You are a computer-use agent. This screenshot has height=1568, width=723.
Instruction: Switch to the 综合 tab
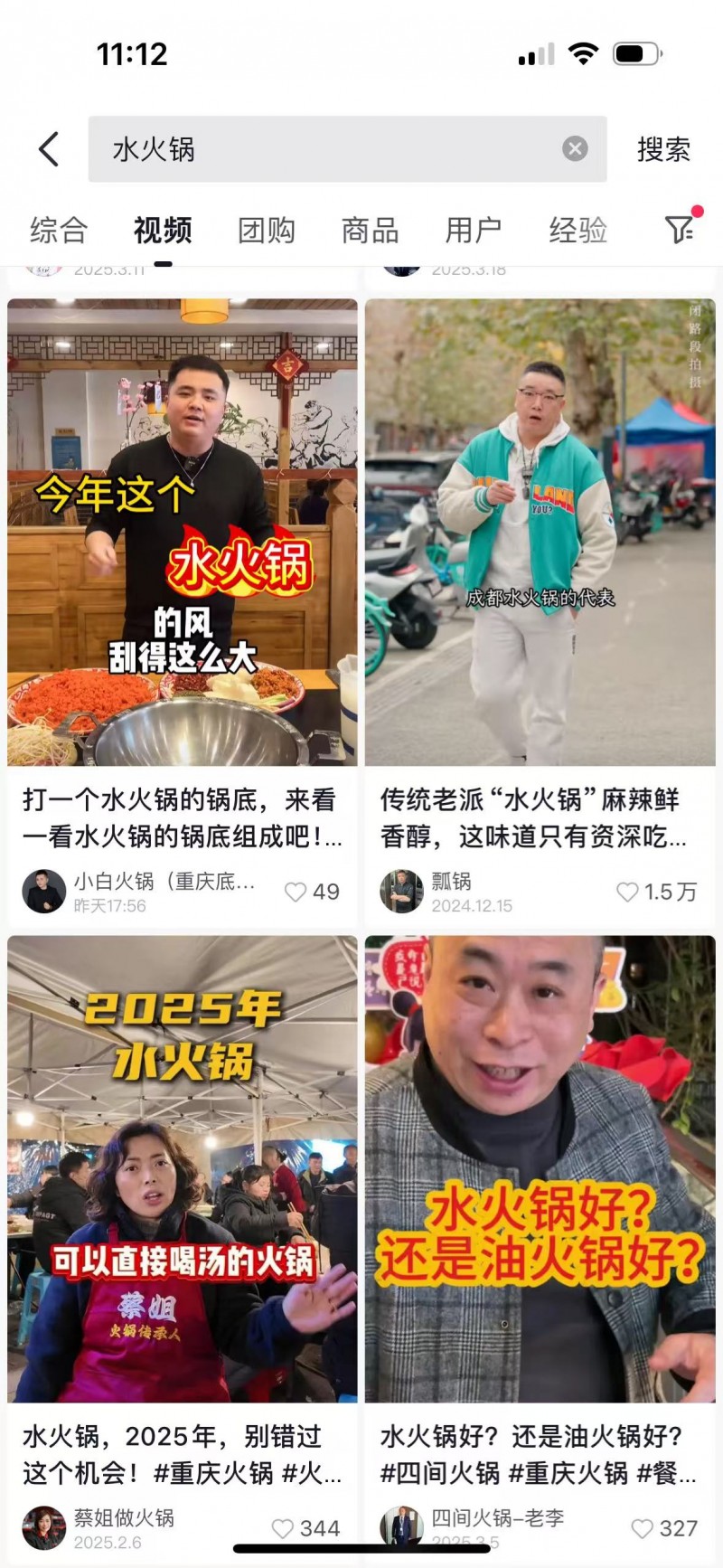[x=58, y=231]
